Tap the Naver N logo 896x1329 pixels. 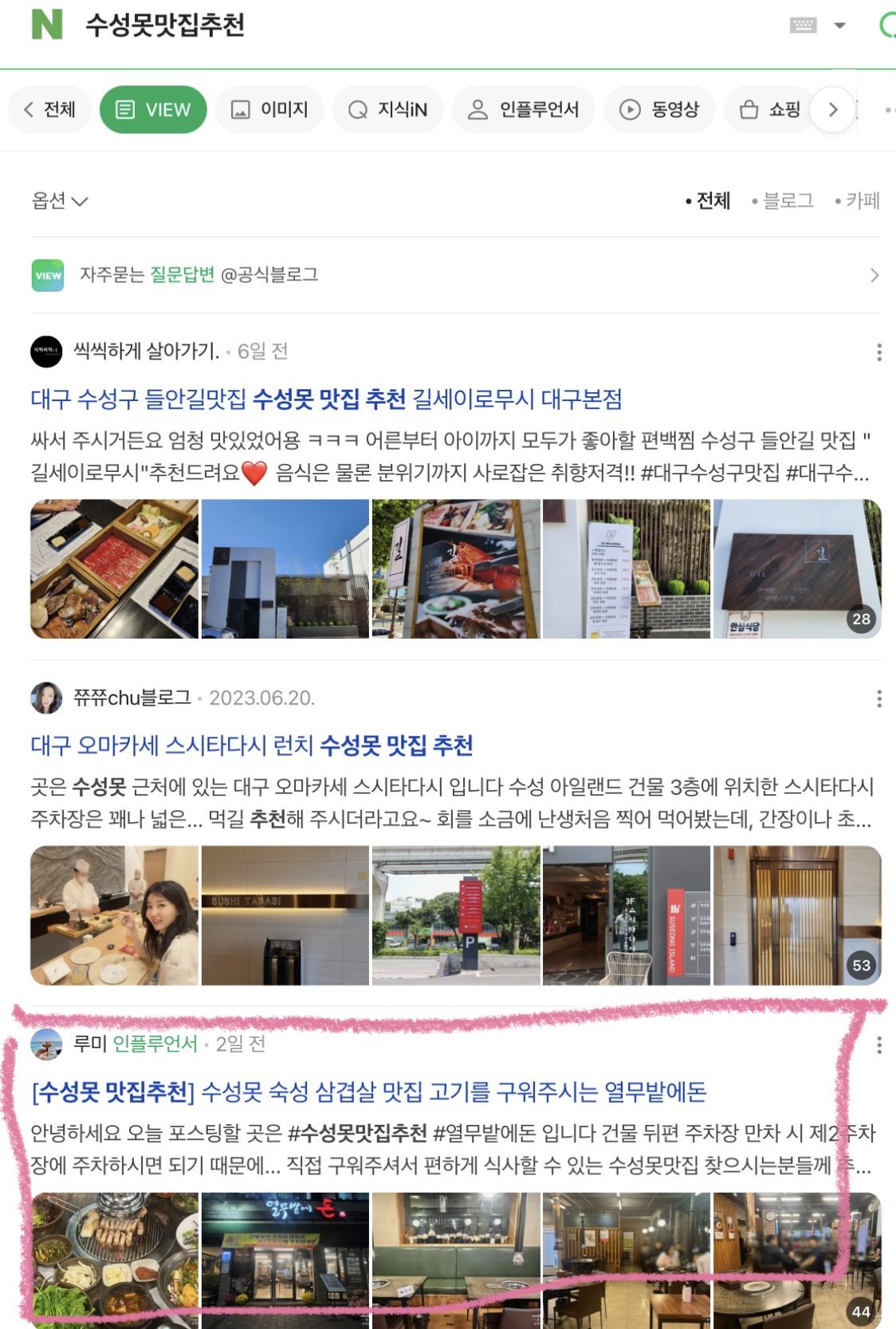point(46,24)
